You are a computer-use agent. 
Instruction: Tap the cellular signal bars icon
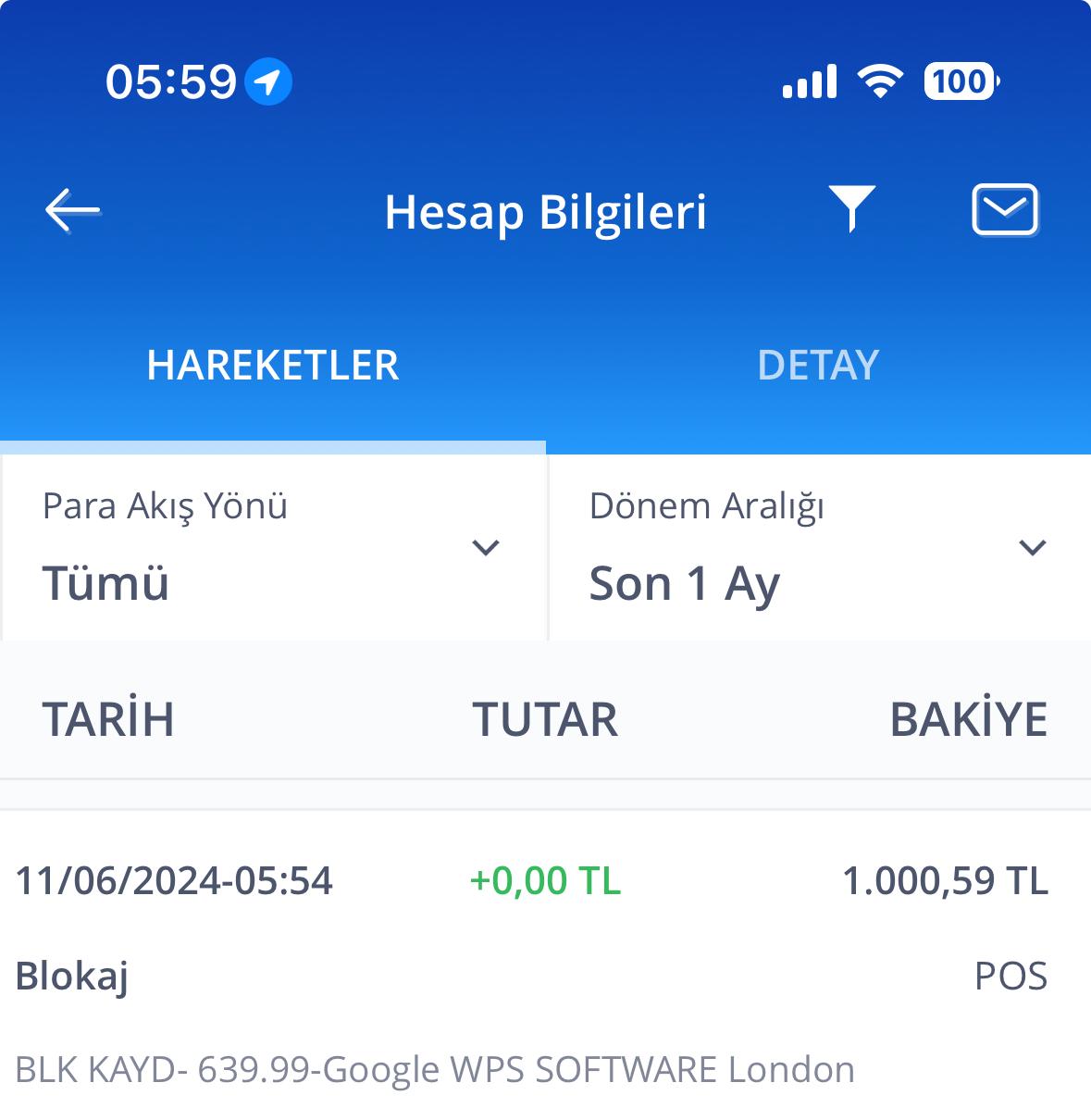point(810,83)
